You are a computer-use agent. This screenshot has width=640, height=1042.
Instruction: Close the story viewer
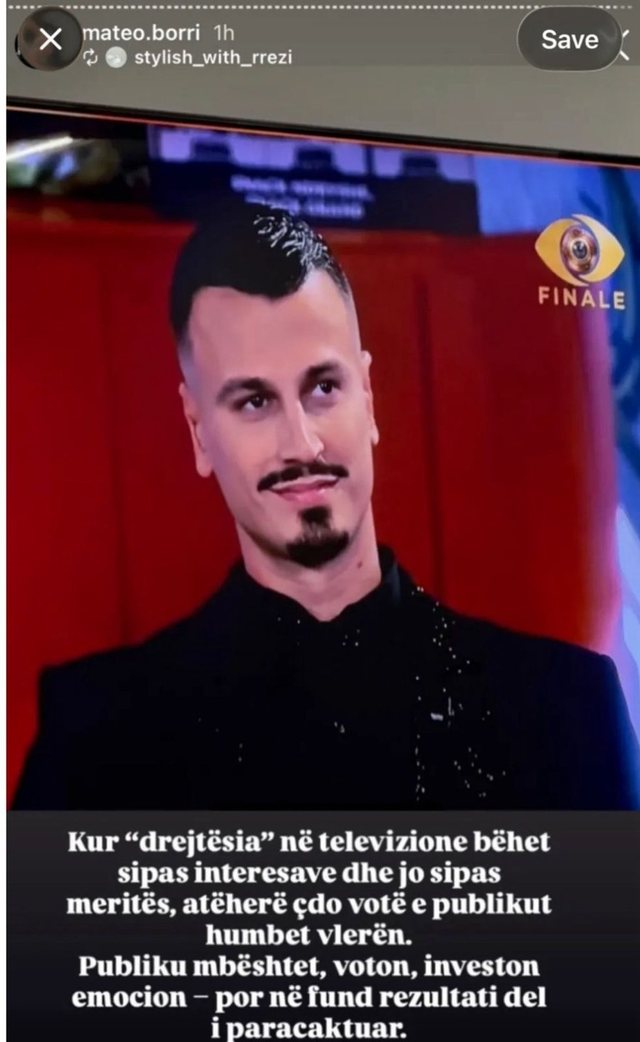pos(50,39)
